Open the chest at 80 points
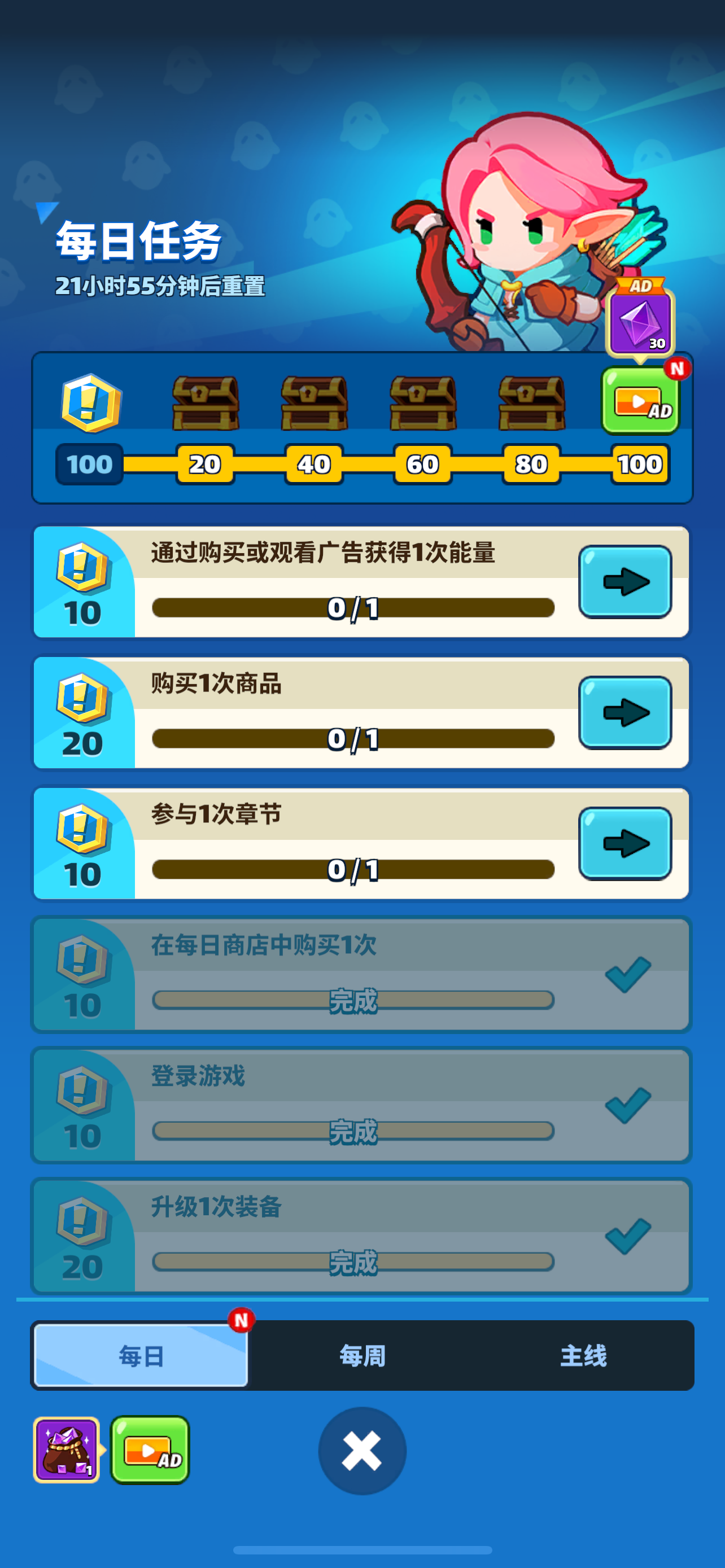This screenshot has width=725, height=1568. coord(531,404)
